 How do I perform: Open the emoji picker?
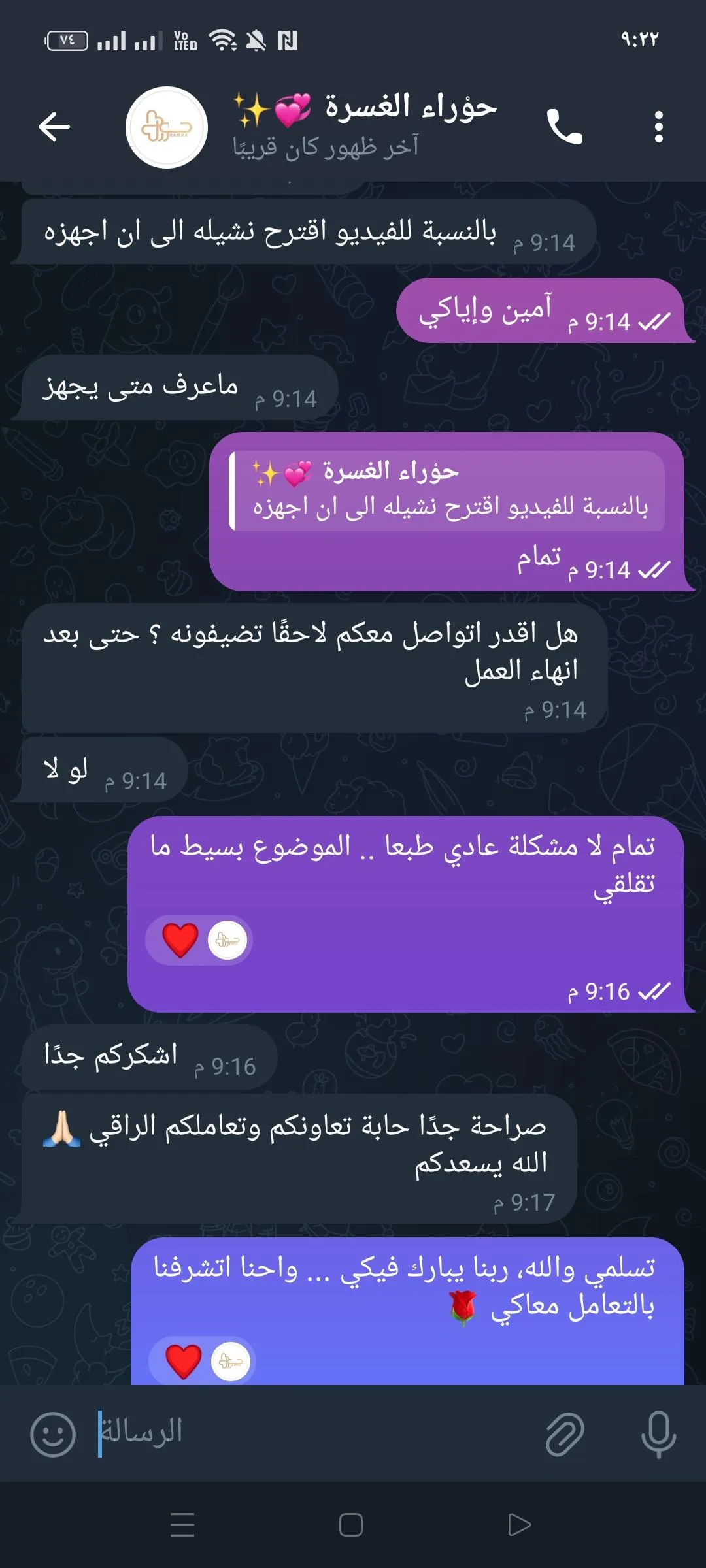point(53,1434)
